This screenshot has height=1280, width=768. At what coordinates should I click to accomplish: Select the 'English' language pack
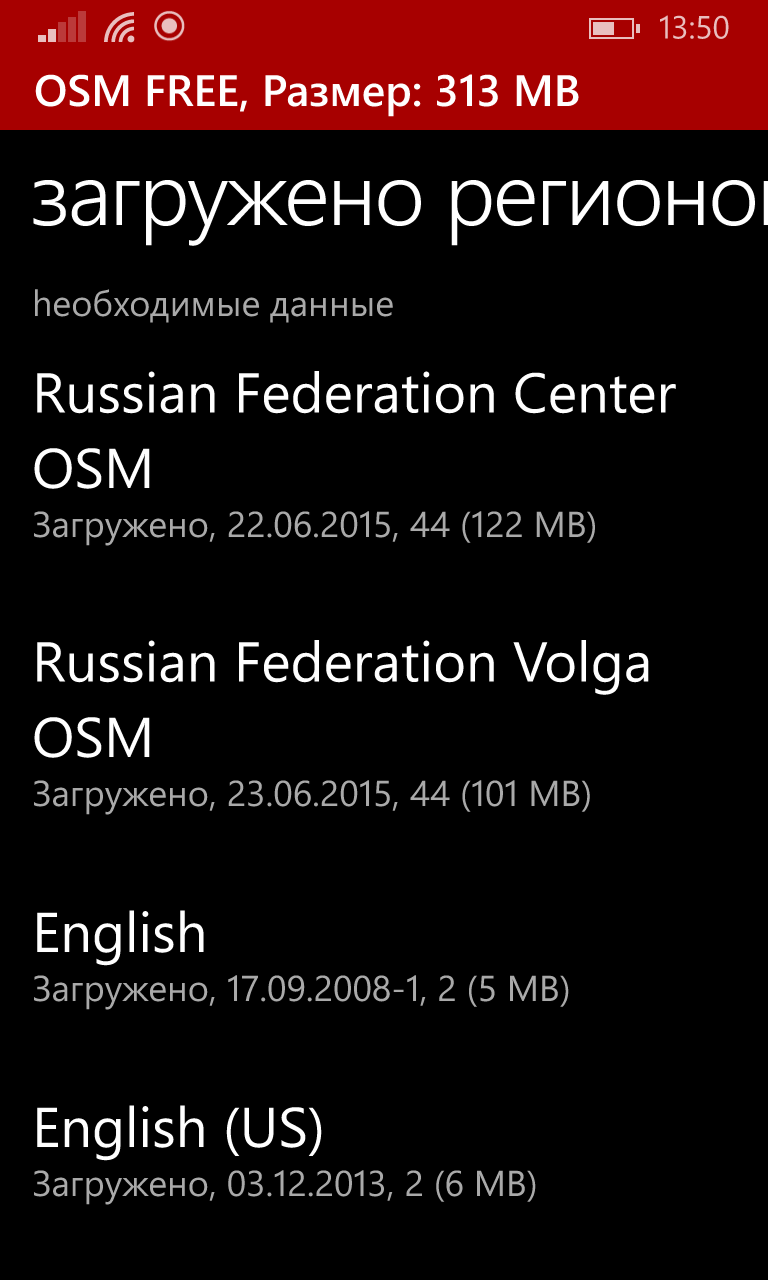[120, 933]
